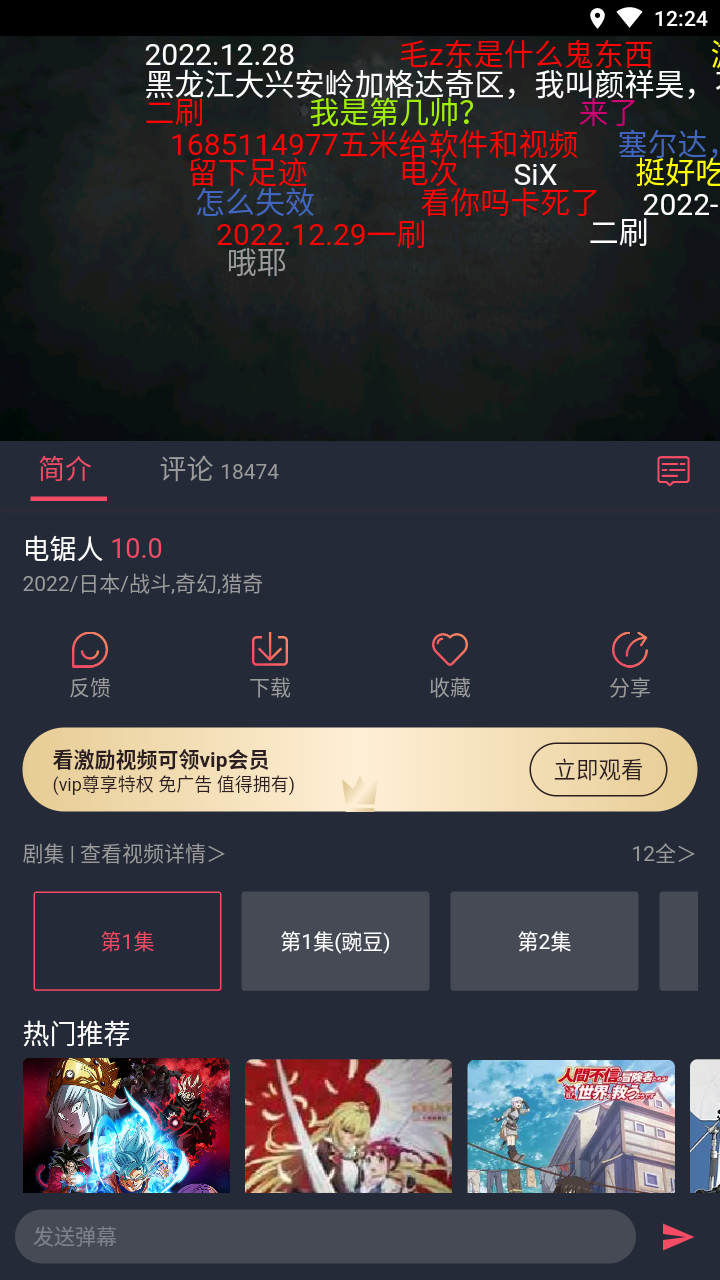
Task: Focus the 发送弹幕 input field
Action: coord(325,1237)
